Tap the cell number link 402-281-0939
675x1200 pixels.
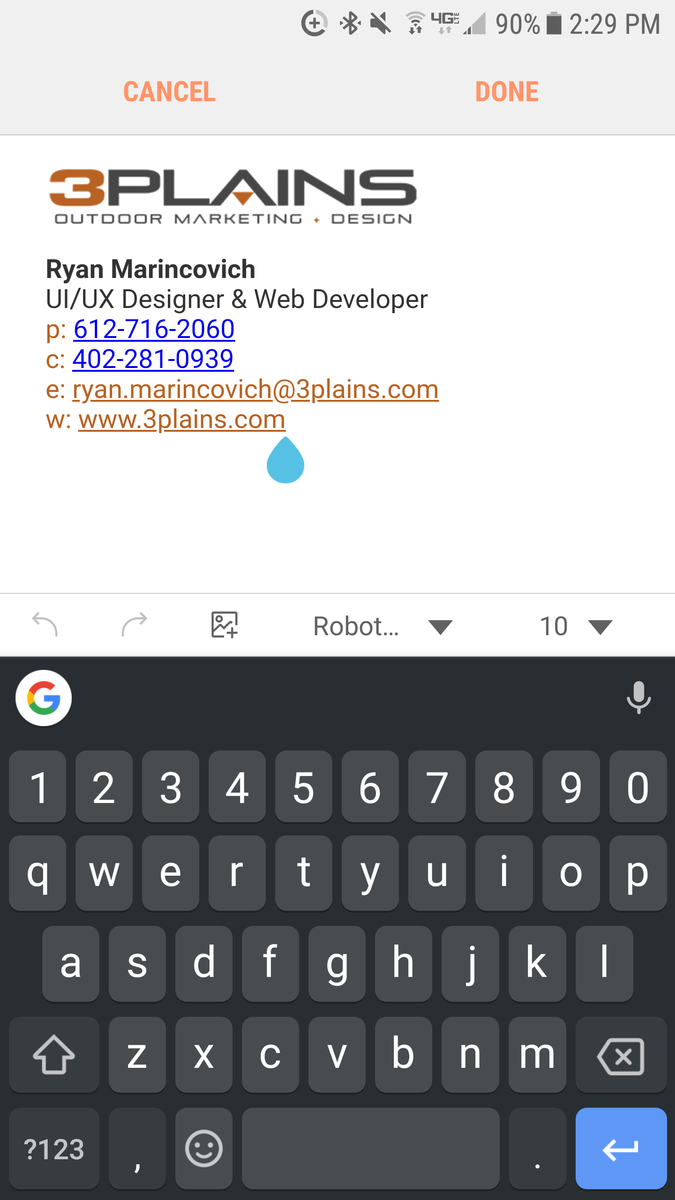tap(153, 359)
